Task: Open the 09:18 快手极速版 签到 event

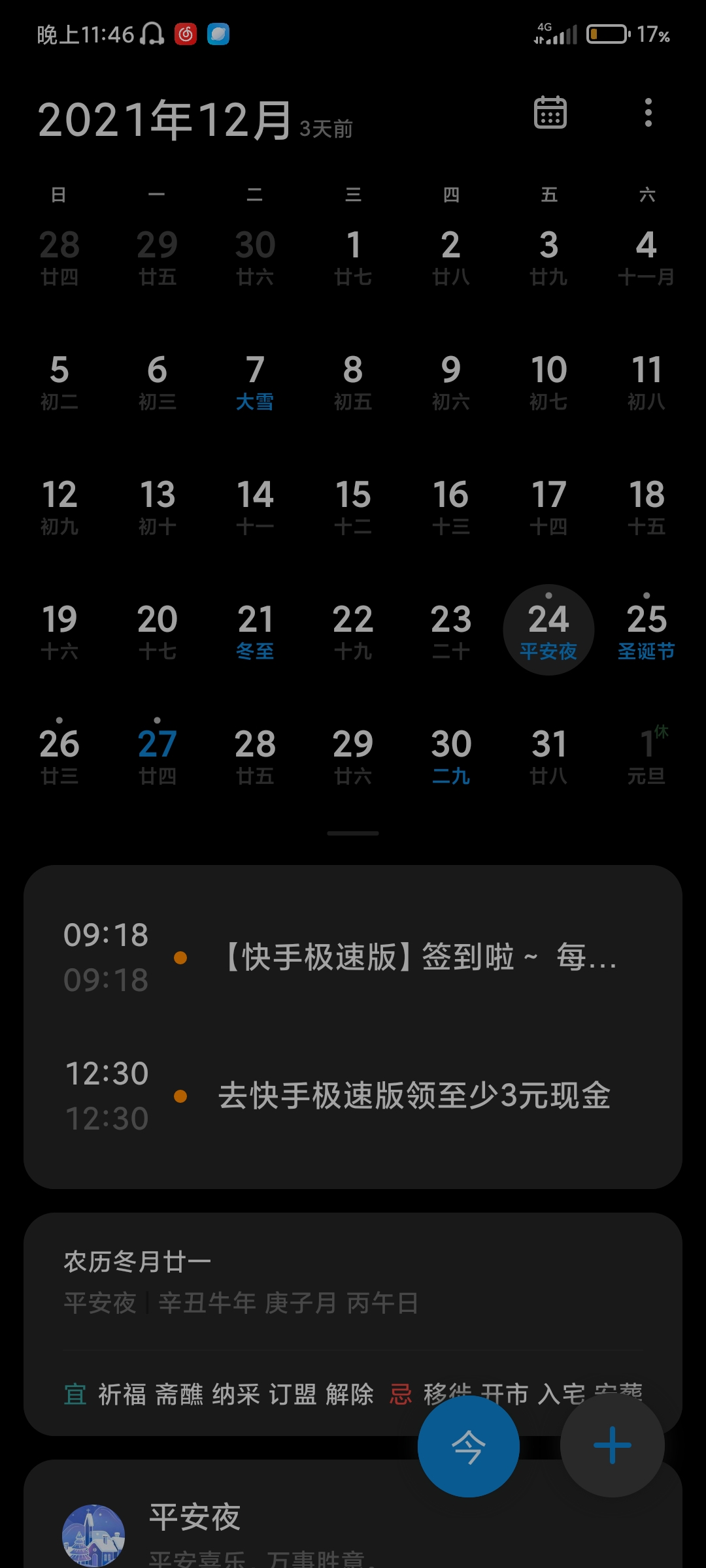Action: click(353, 957)
